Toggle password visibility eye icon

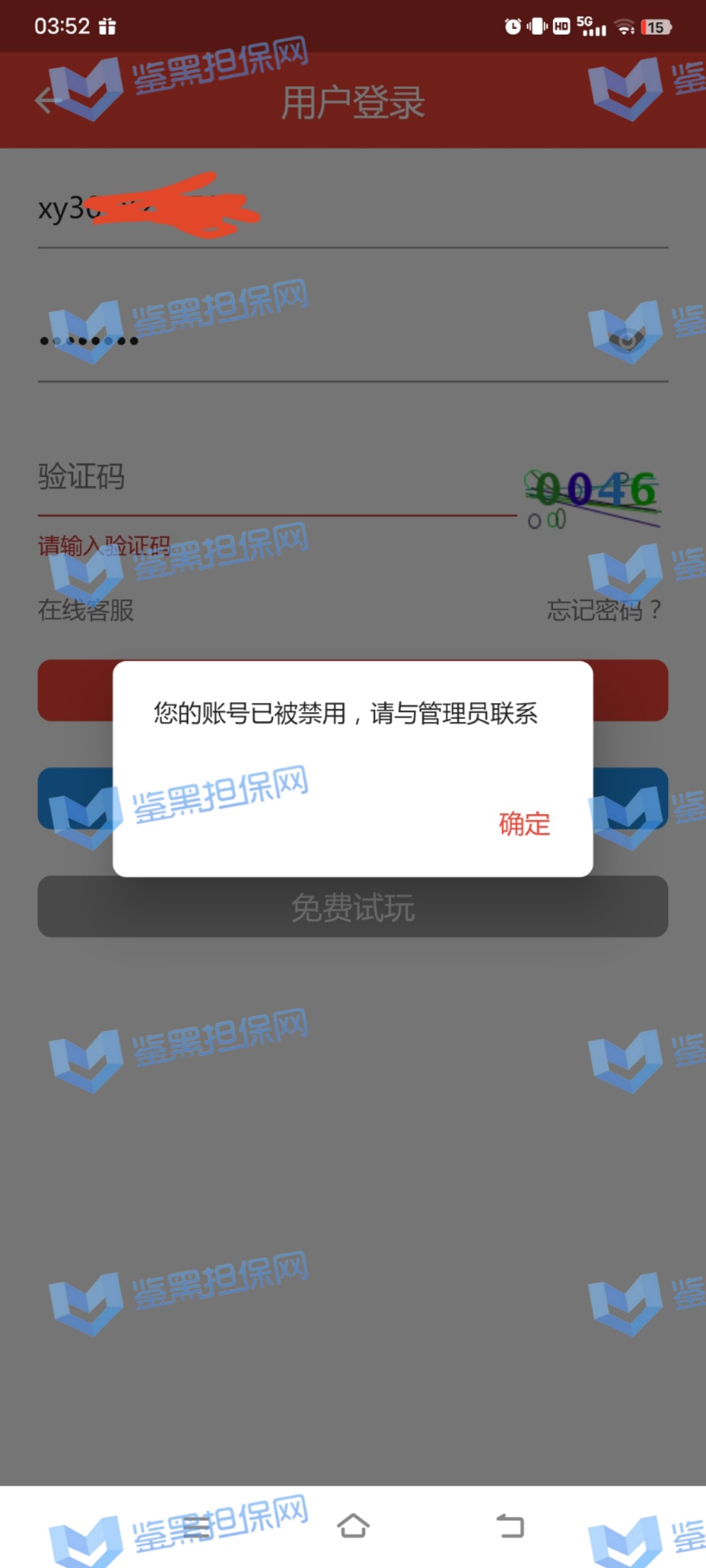pos(628,340)
